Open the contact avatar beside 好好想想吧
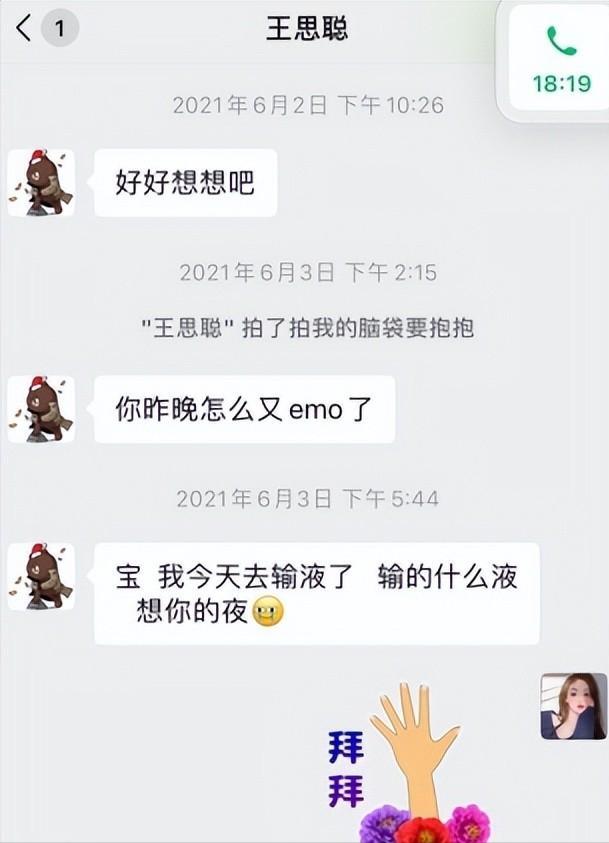The image size is (609, 843). [42, 183]
